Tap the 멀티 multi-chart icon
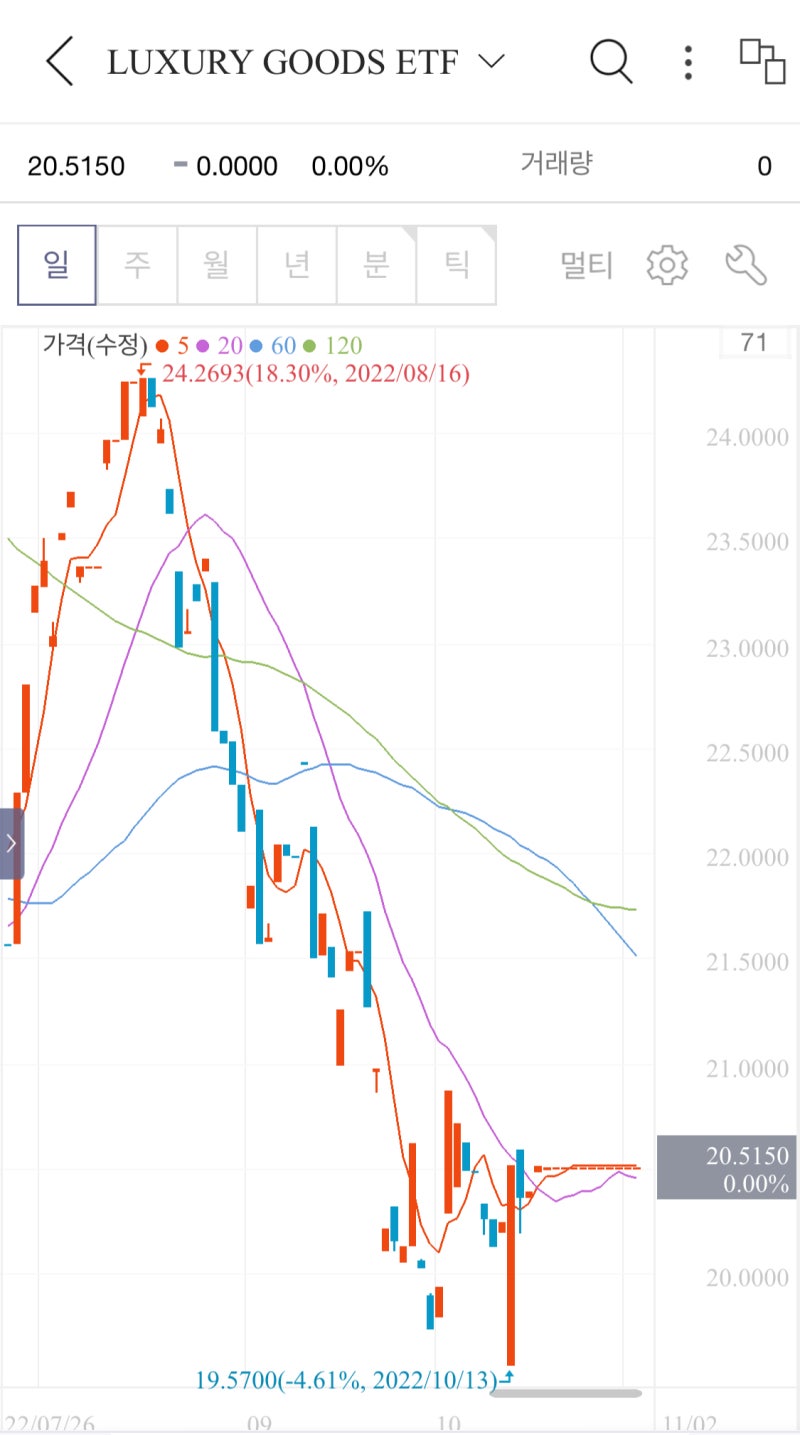 [585, 264]
